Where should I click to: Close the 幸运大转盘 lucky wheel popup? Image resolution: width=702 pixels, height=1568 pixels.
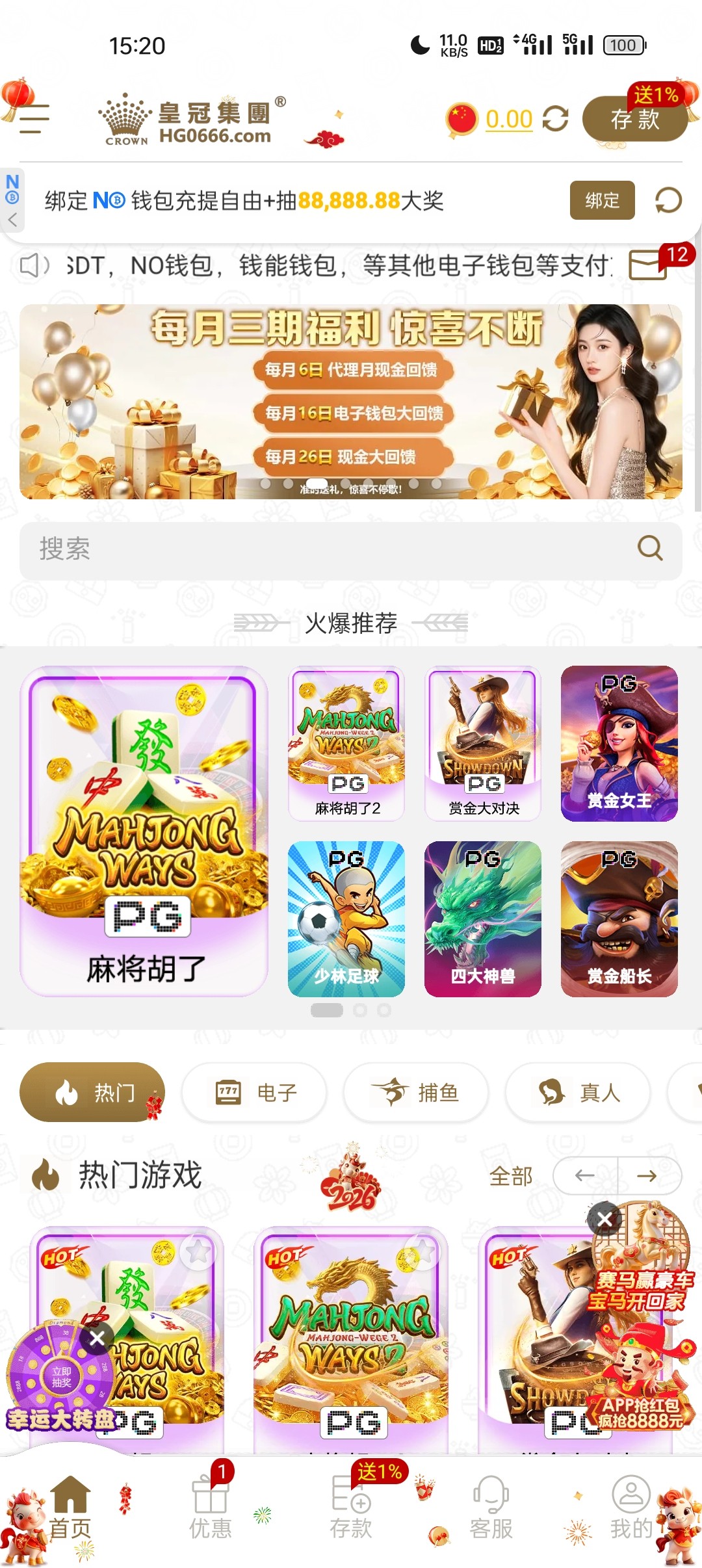pyautogui.click(x=97, y=1338)
